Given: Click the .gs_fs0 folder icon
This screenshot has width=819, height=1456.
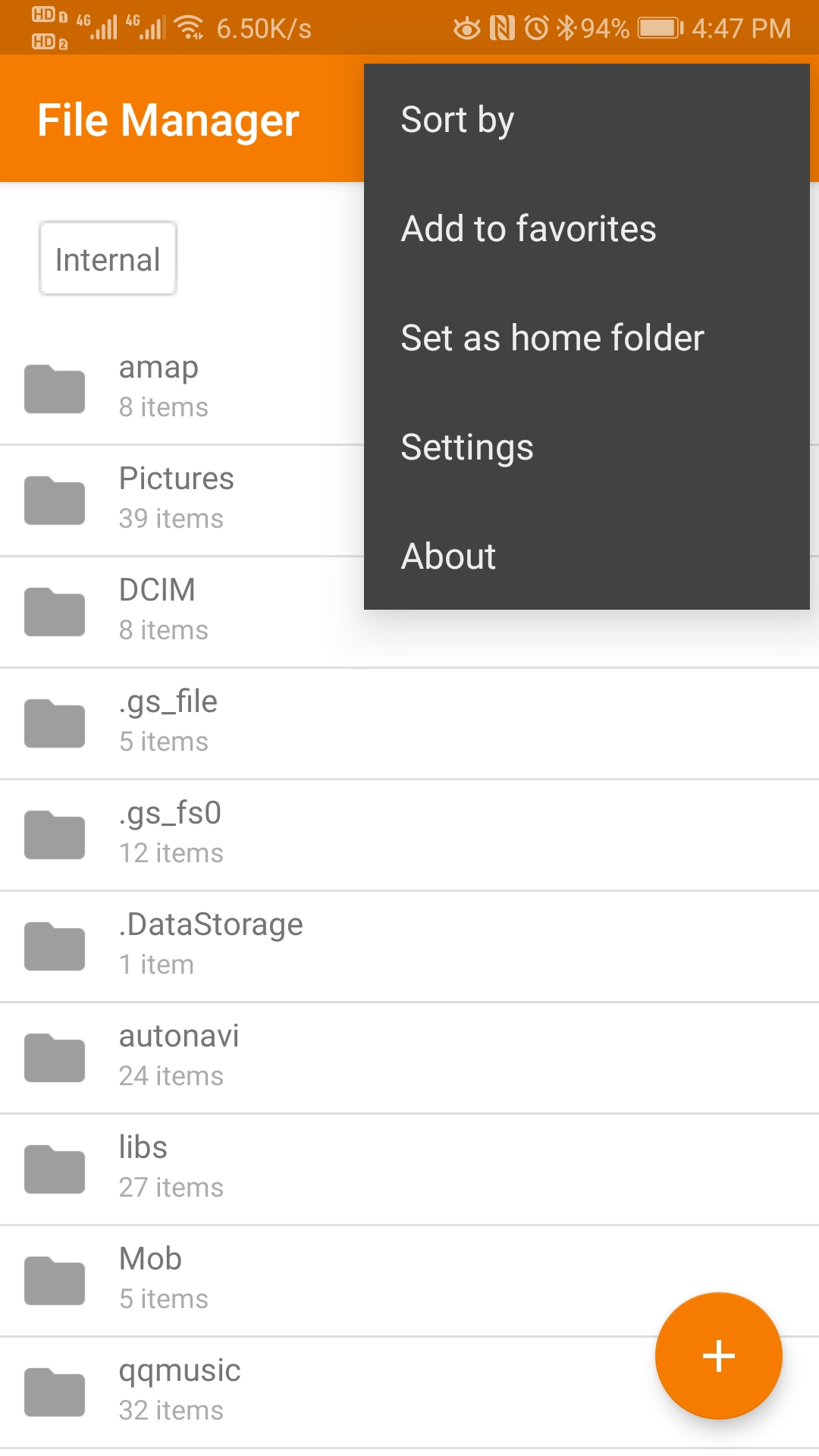Looking at the screenshot, I should click(x=54, y=833).
